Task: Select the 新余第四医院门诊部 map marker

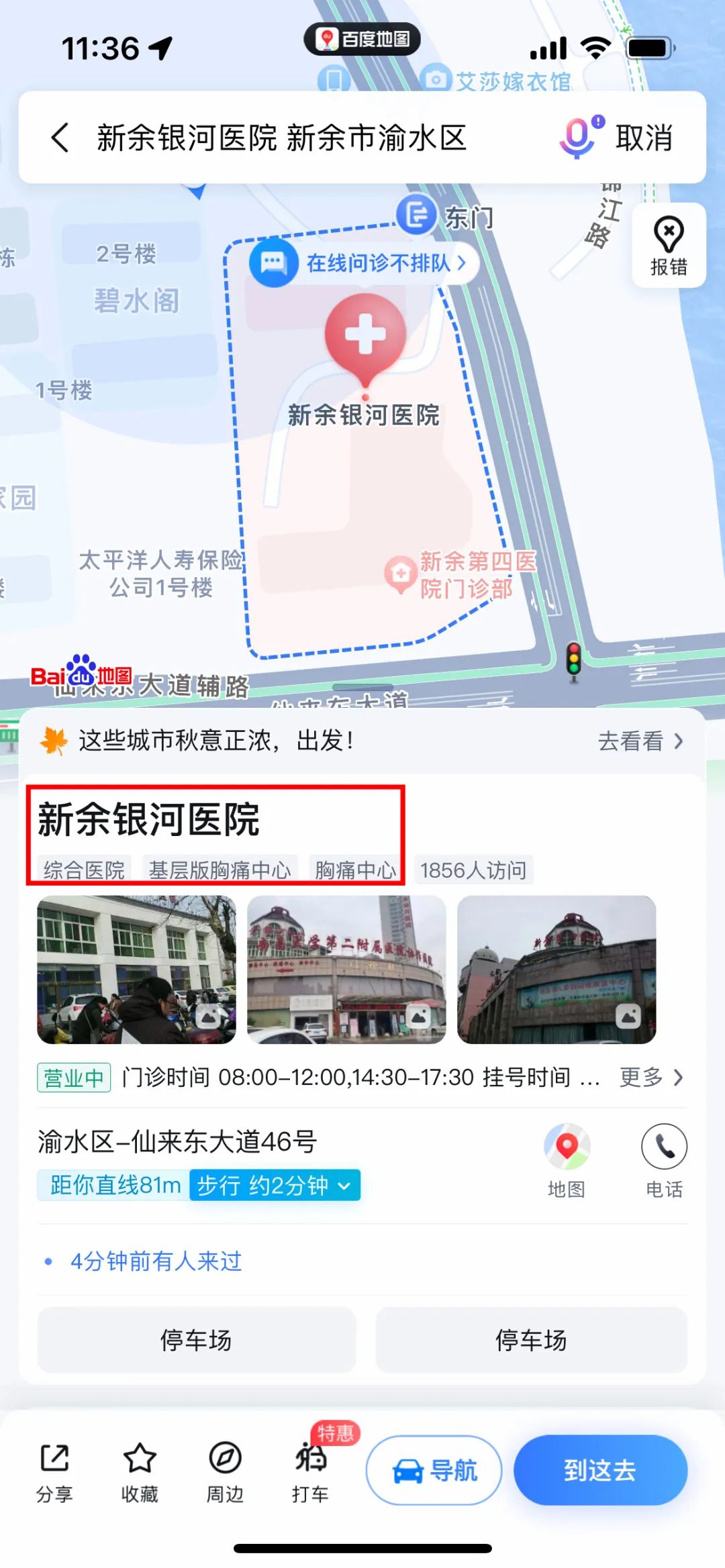Action: (401, 574)
